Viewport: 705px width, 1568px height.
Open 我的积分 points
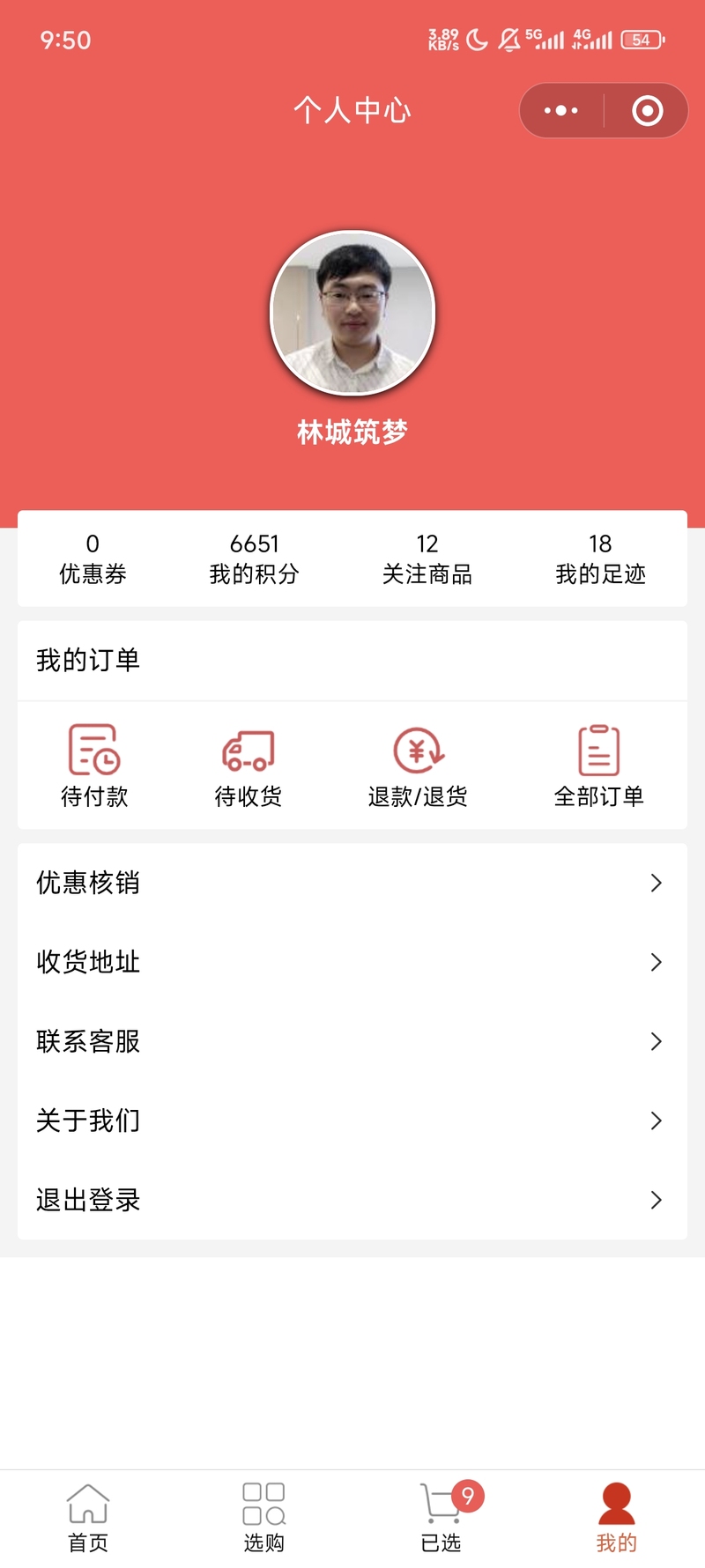pos(255,558)
